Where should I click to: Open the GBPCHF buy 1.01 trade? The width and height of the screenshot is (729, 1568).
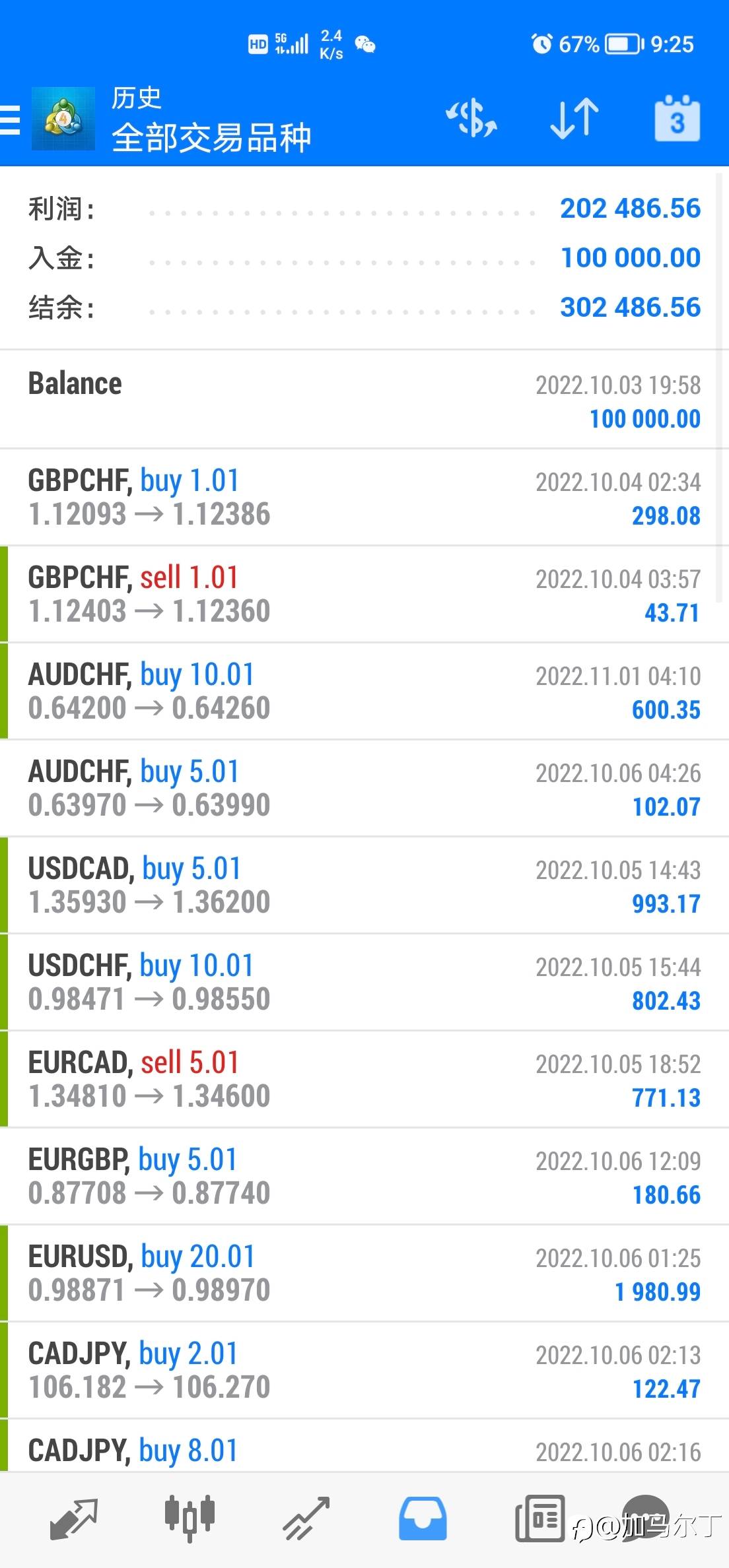tap(364, 498)
